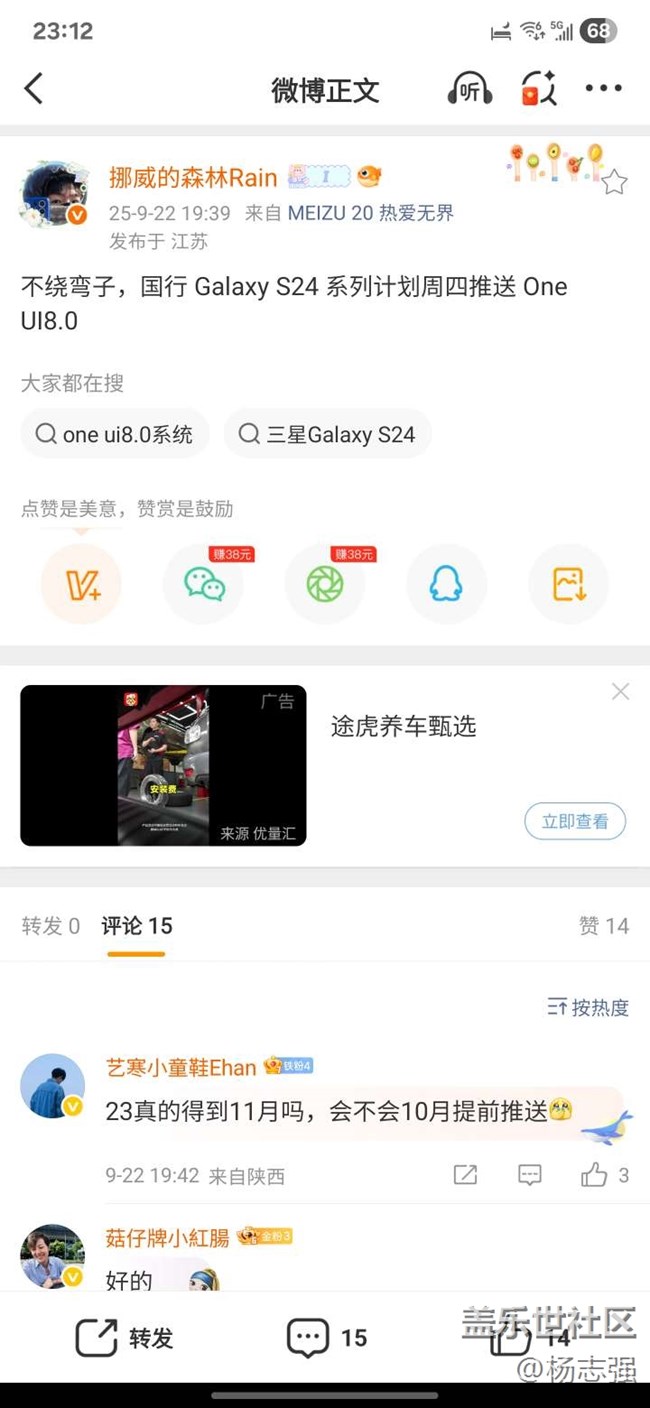
Task: Save the post as an image
Action: [x=568, y=584]
